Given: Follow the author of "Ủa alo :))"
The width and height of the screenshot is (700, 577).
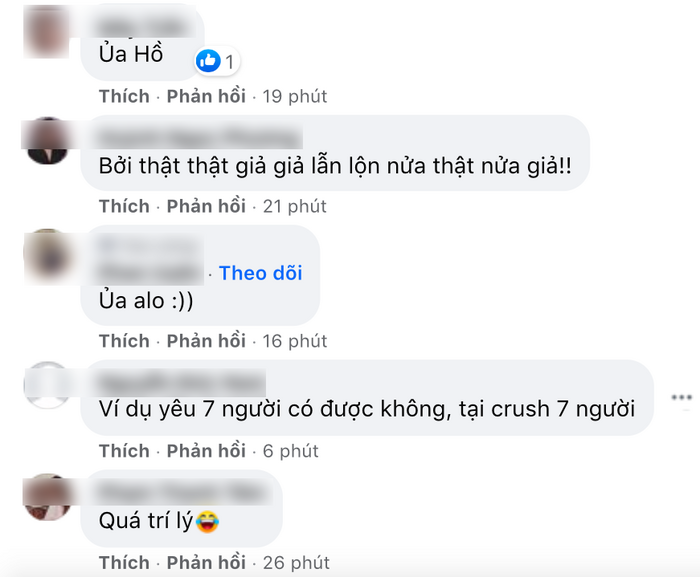Looking at the screenshot, I should point(260,273).
